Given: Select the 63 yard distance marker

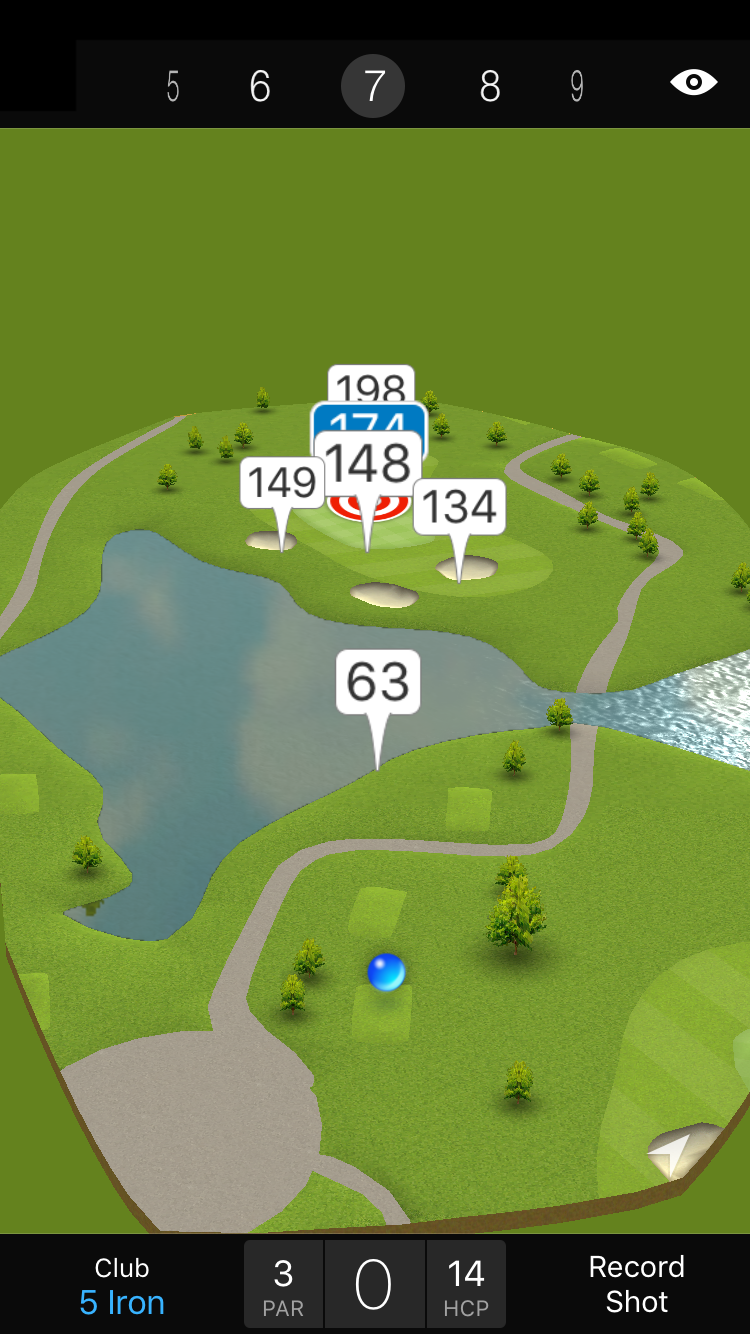Looking at the screenshot, I should [x=378, y=682].
